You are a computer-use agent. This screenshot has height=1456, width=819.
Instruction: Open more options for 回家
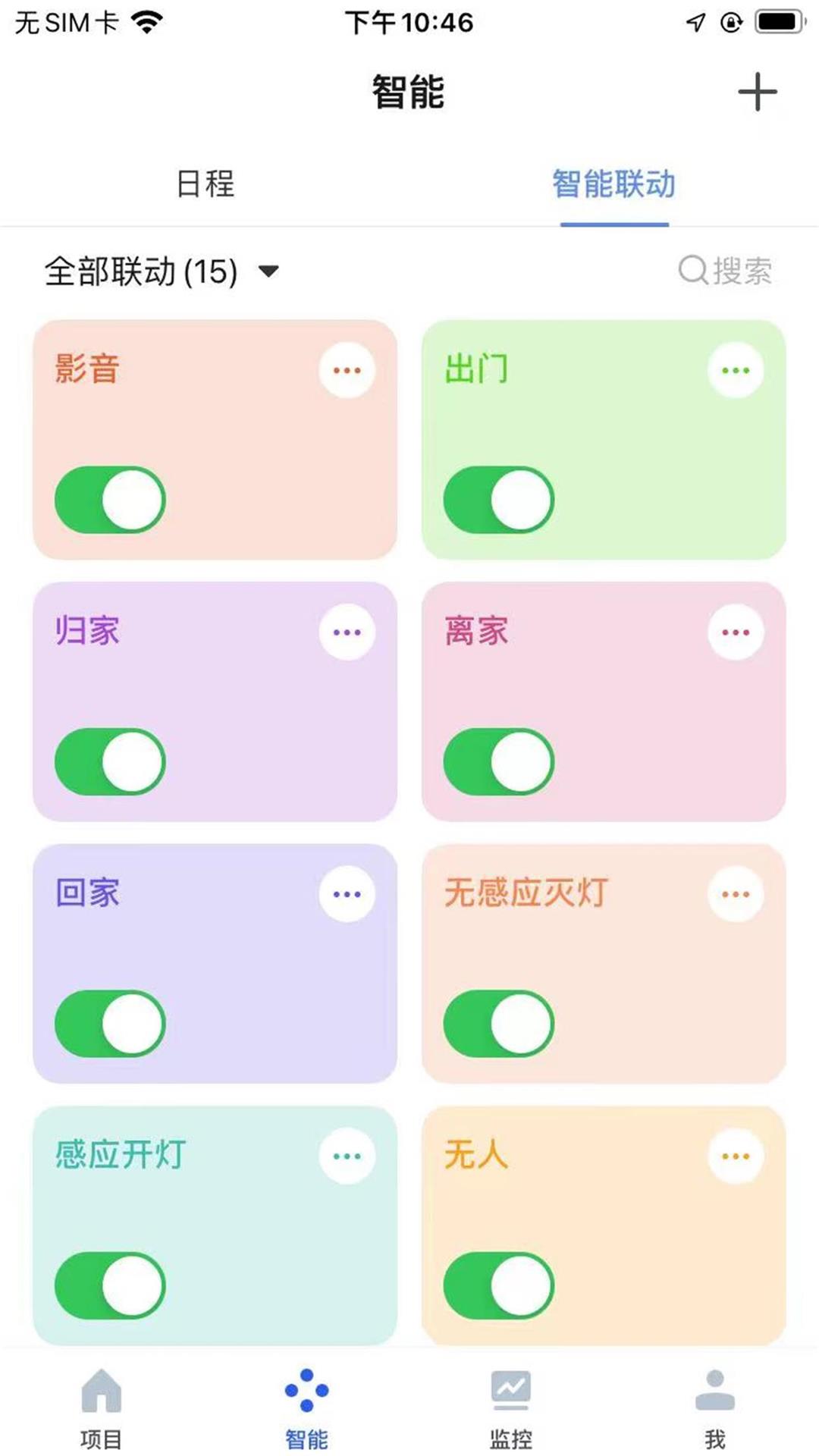347,894
